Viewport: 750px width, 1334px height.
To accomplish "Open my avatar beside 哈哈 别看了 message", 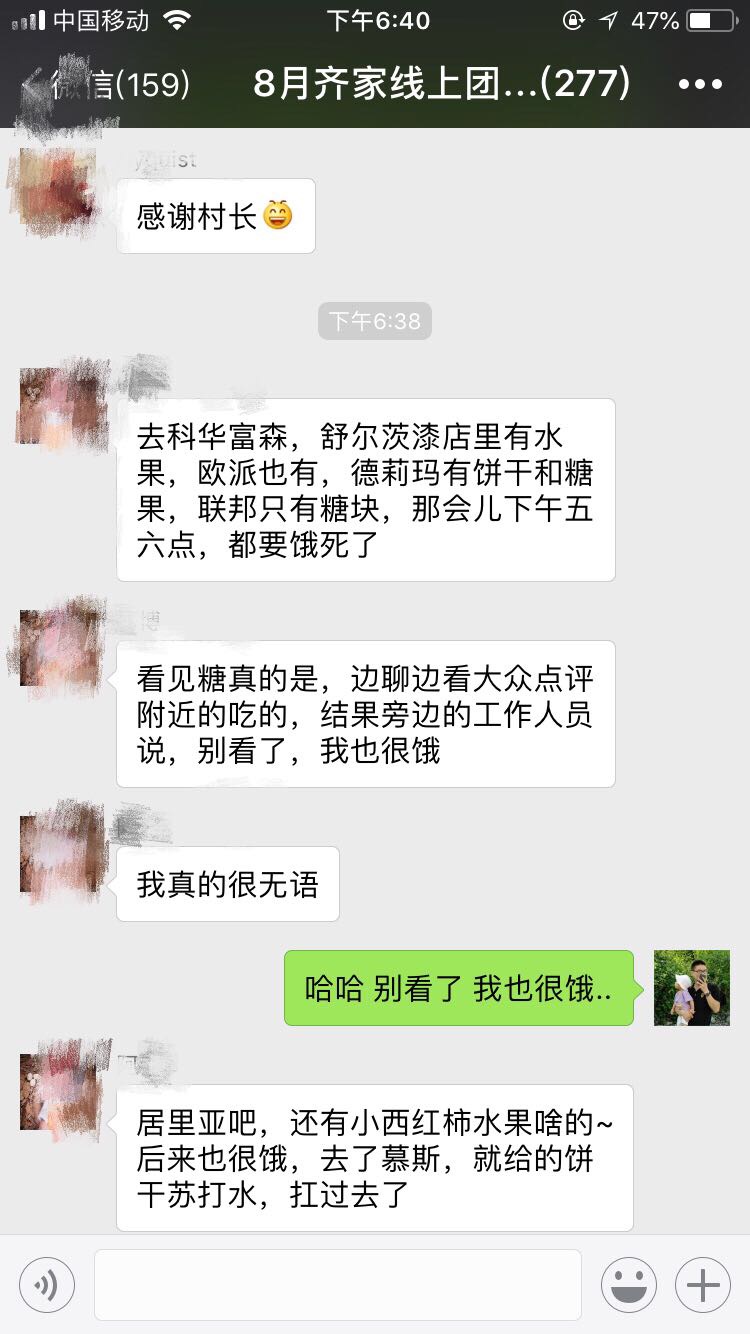I will pyautogui.click(x=692, y=988).
